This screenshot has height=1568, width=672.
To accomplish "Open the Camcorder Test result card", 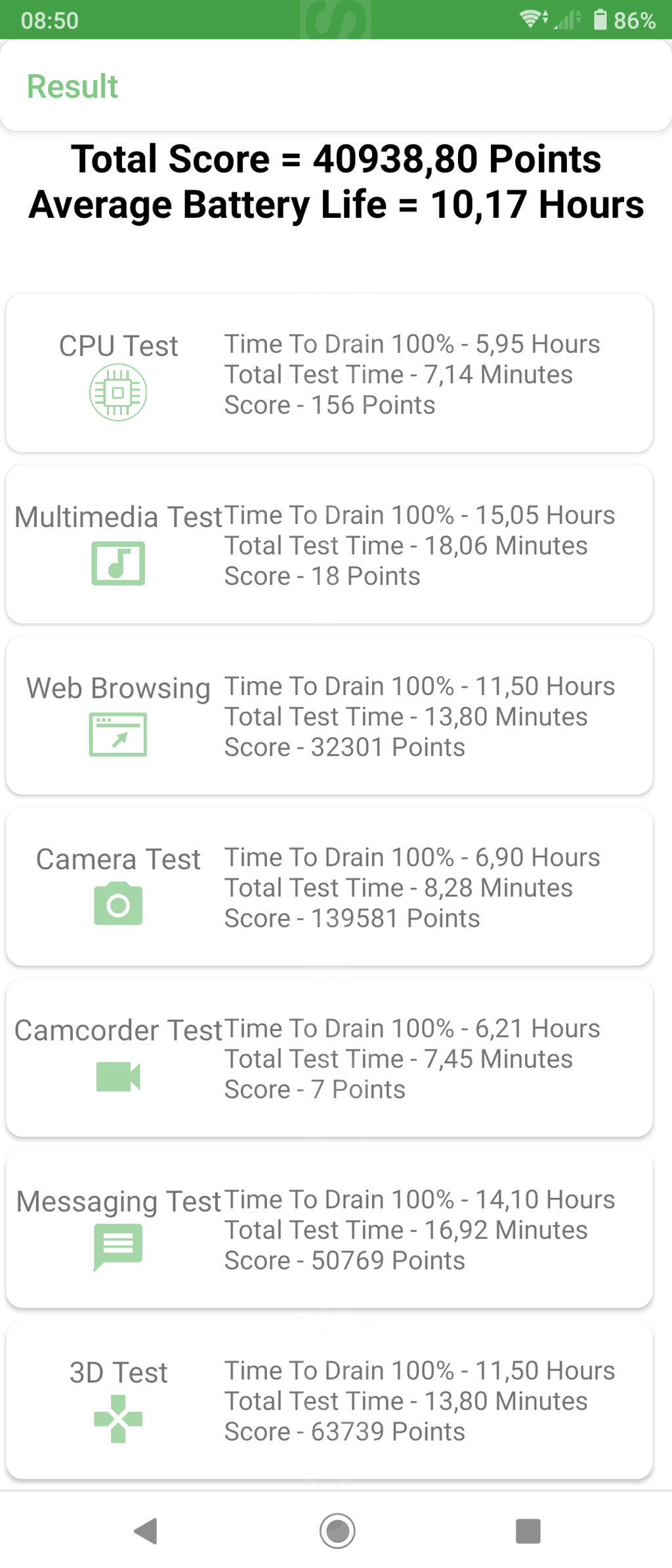I will tap(329, 1058).
